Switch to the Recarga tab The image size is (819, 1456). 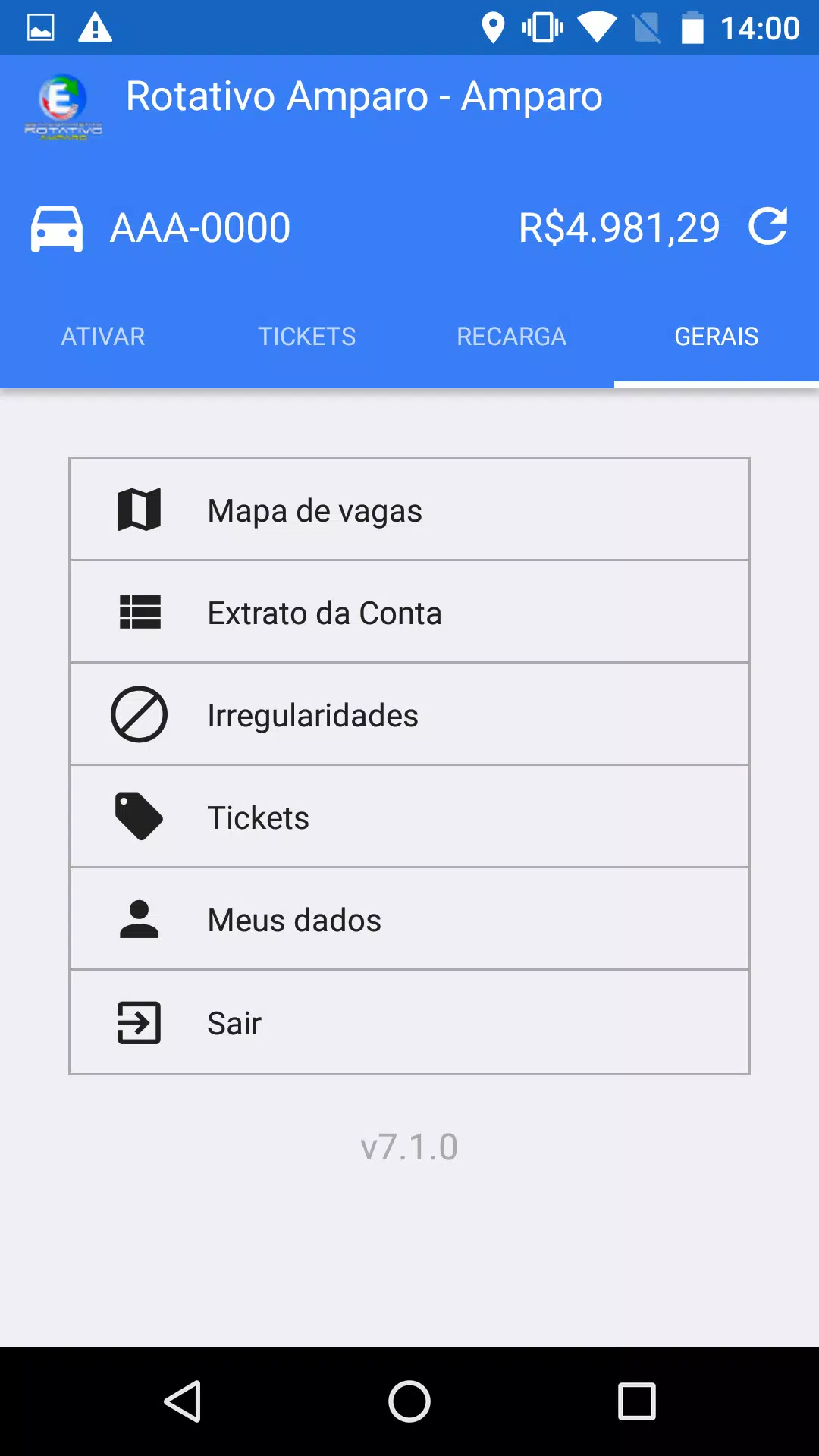(512, 336)
